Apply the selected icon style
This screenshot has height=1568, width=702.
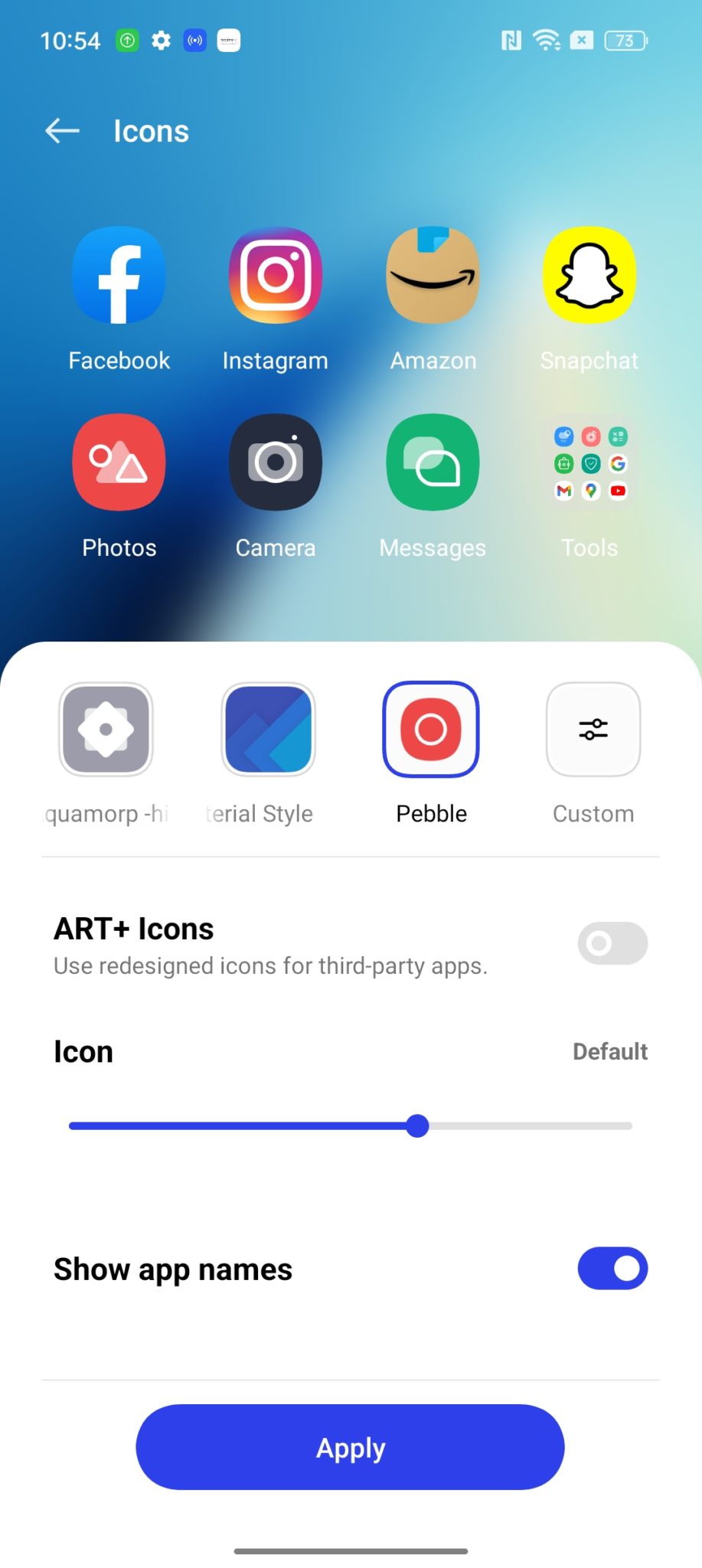tap(350, 1447)
